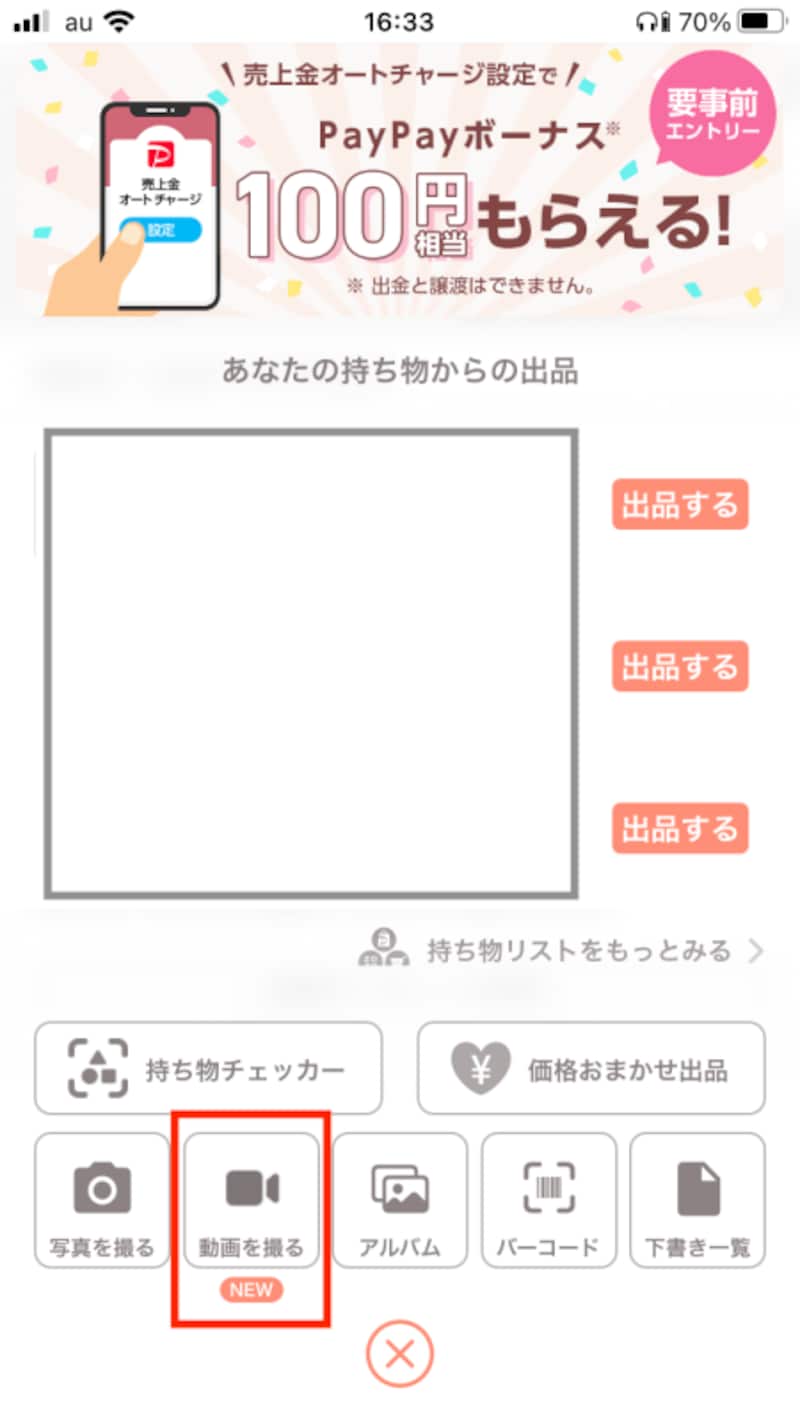800x1422 pixels.
Task: Tap the 要事前エントリー pink badge
Action: pos(710,113)
